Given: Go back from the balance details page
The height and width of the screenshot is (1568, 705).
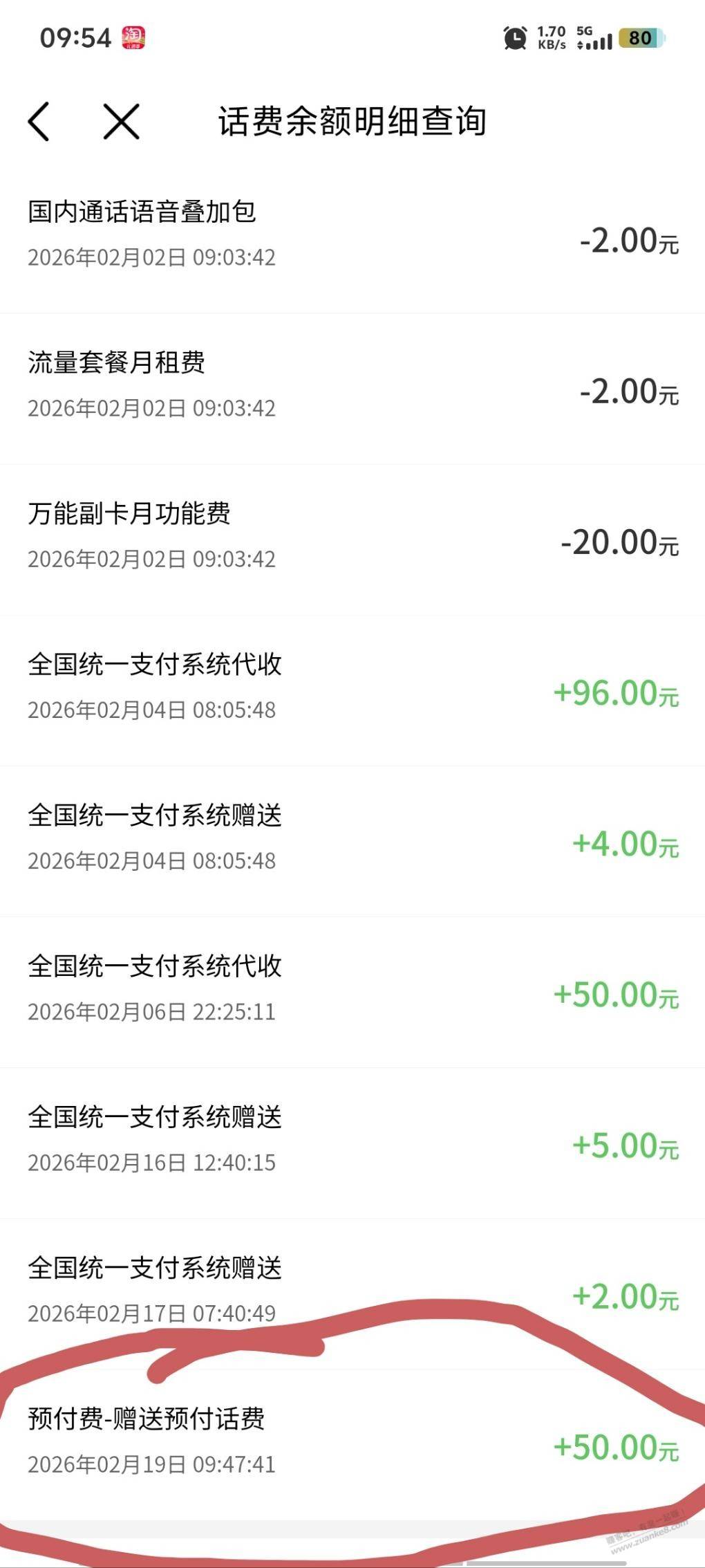Looking at the screenshot, I should point(39,122).
